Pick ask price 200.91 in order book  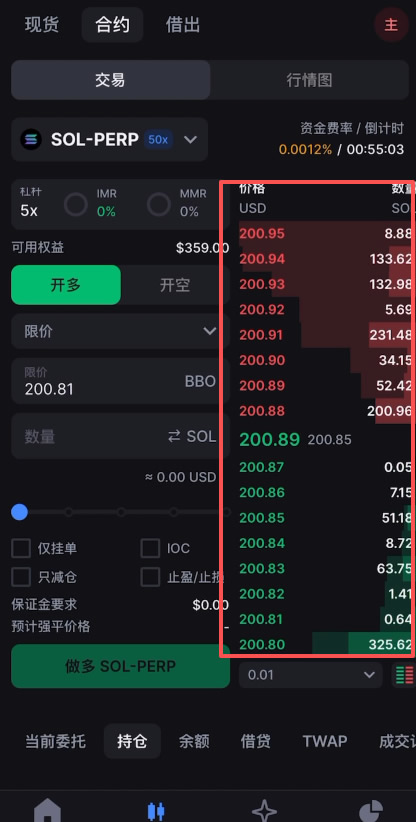262,334
